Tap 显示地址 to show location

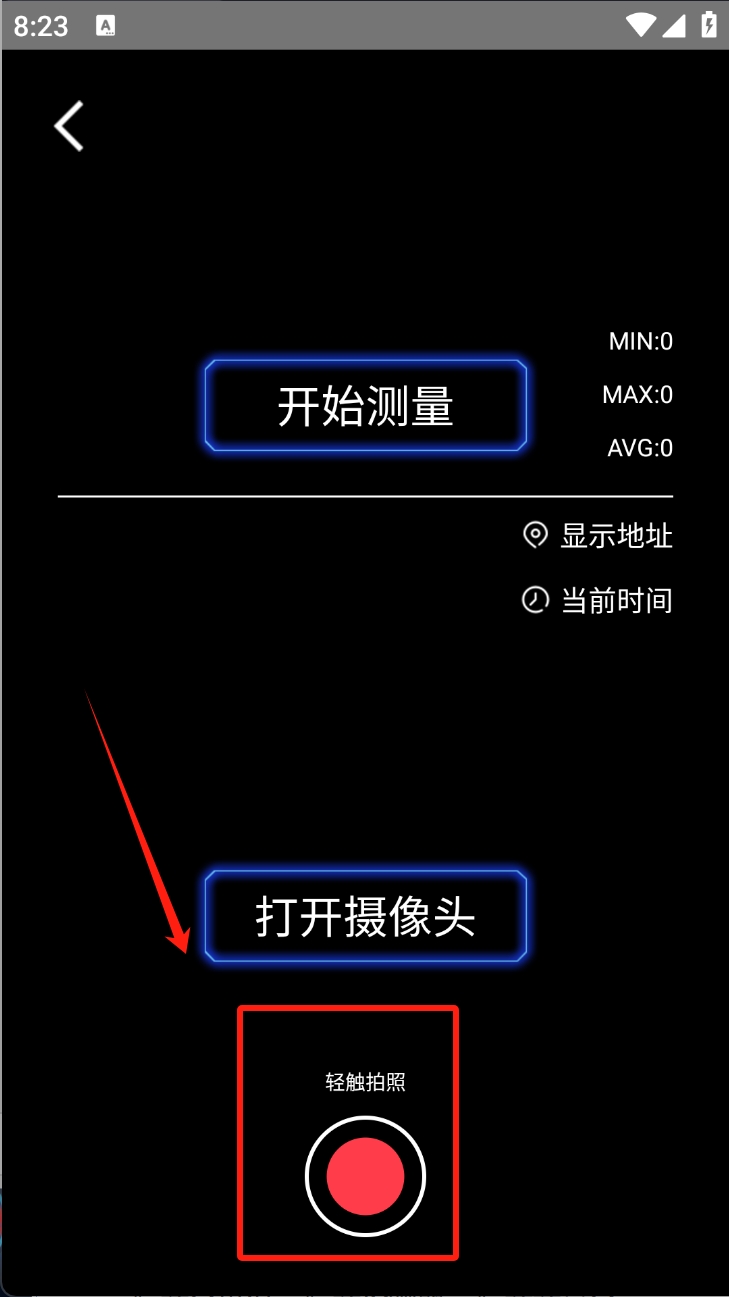[598, 536]
